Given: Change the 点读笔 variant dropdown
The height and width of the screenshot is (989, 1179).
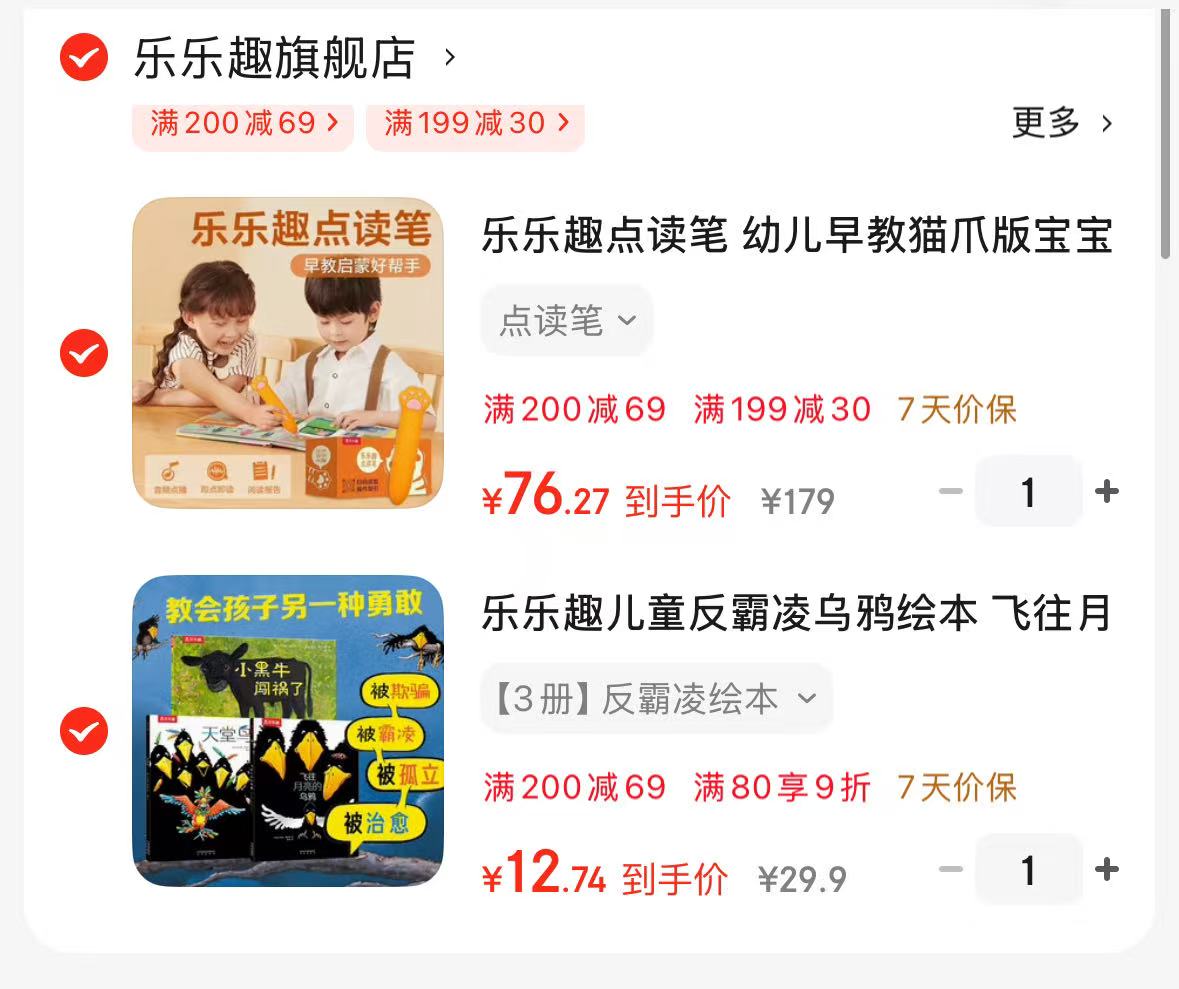Looking at the screenshot, I should click(x=567, y=321).
